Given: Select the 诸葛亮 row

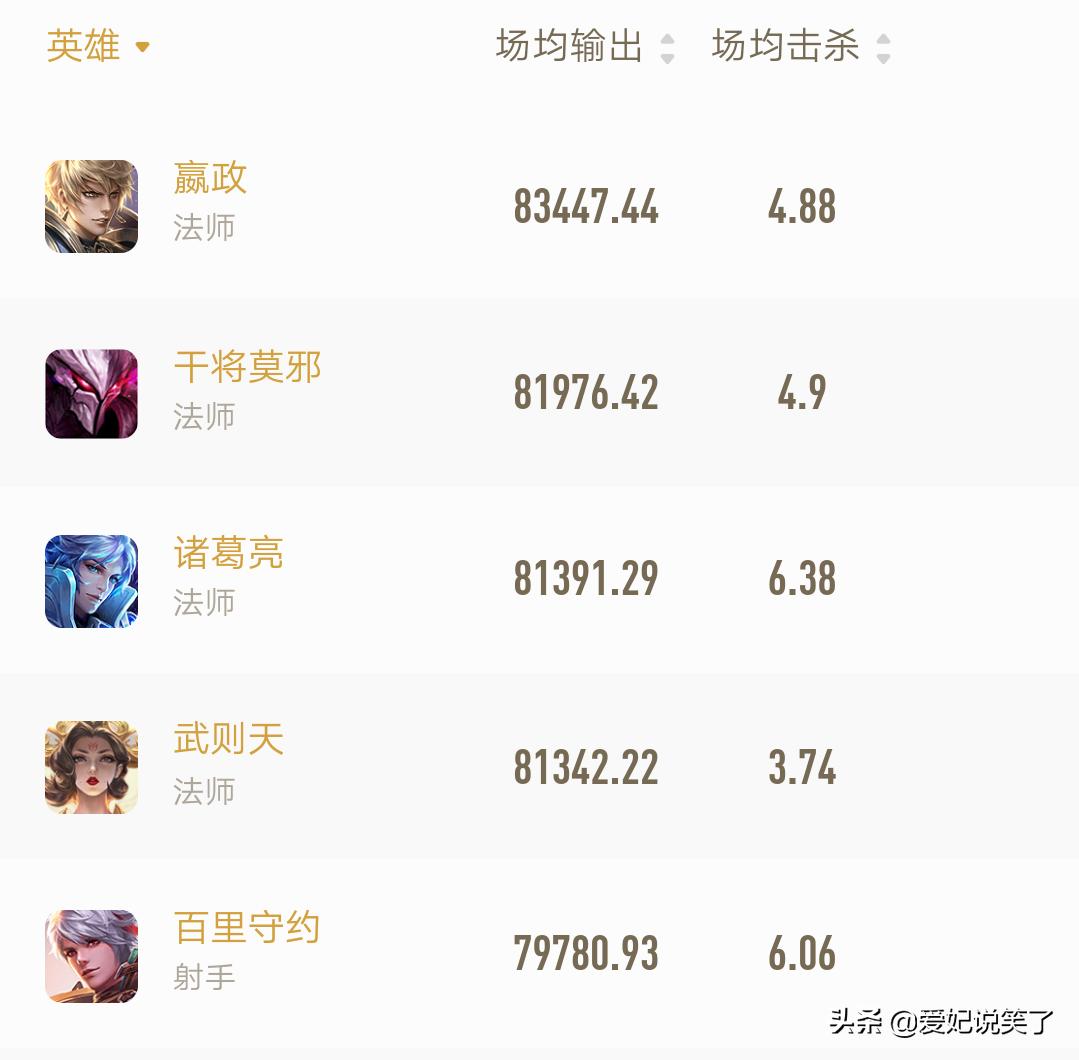Looking at the screenshot, I should [x=228, y=553].
